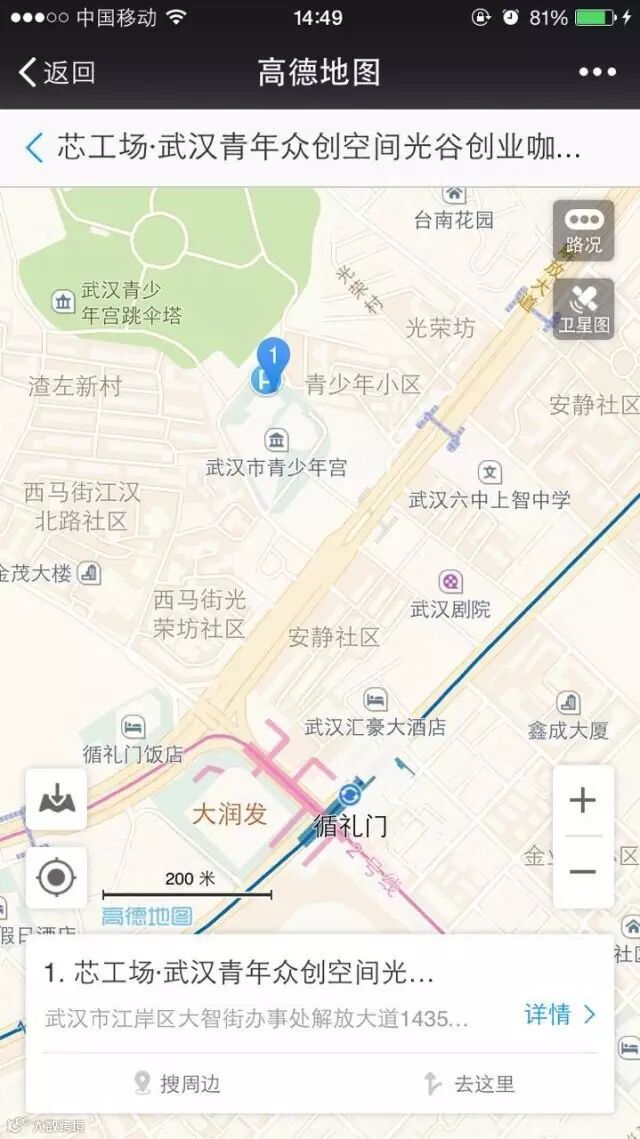Search nearby with 搜周边
This screenshot has height=1139, width=640.
click(x=177, y=1083)
